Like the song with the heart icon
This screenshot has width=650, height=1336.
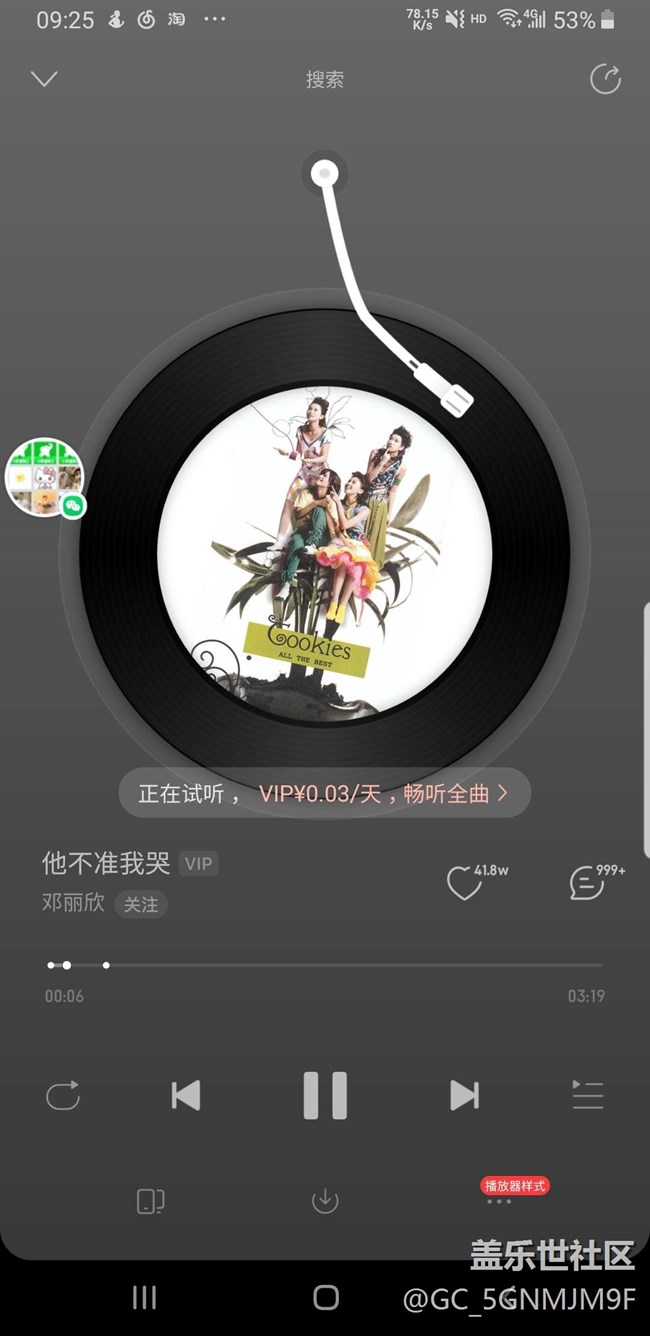coord(464,883)
